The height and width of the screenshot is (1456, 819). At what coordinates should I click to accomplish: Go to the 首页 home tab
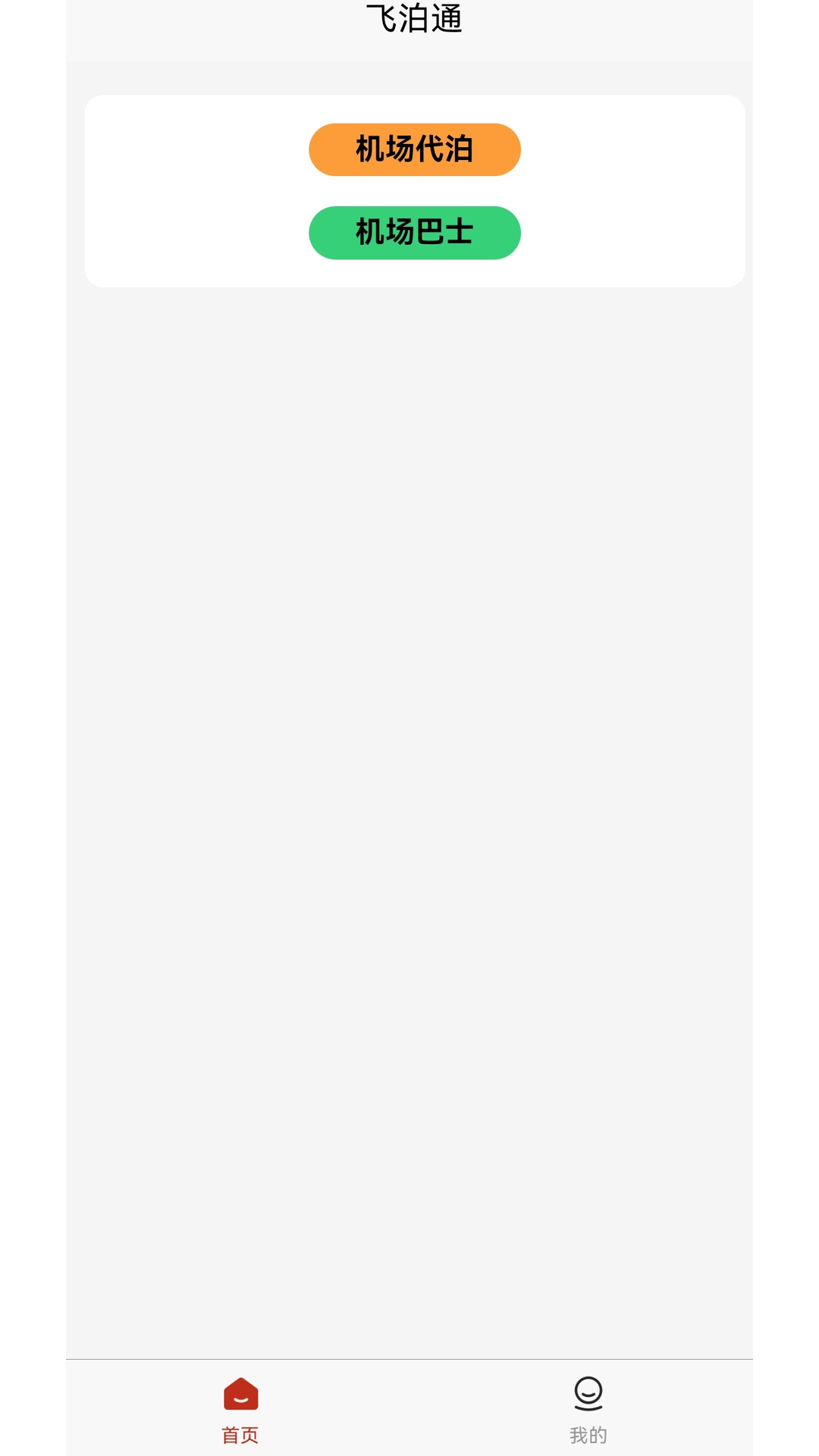[240, 1410]
